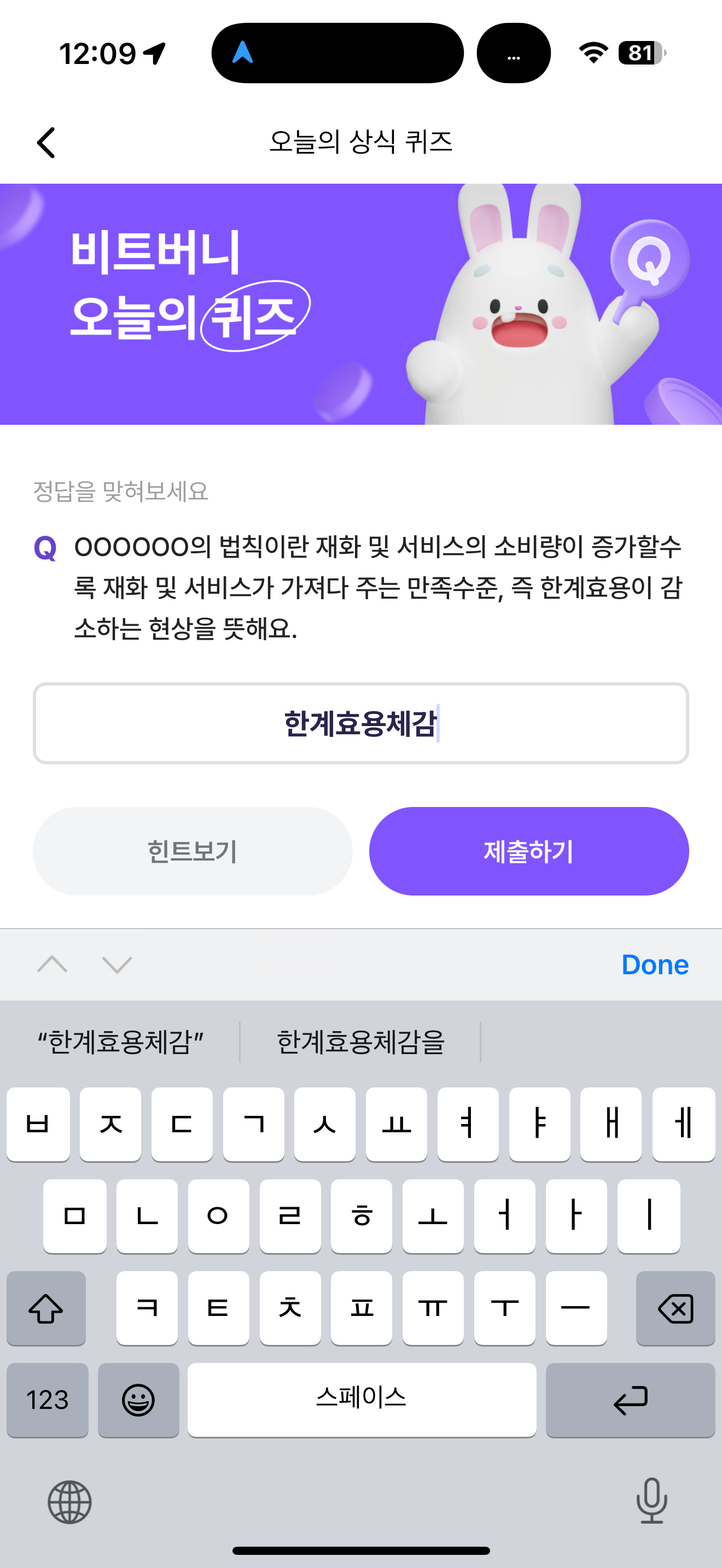Viewport: 722px width, 1568px height.
Task: Submit the answer with 제출하기
Action: point(528,851)
